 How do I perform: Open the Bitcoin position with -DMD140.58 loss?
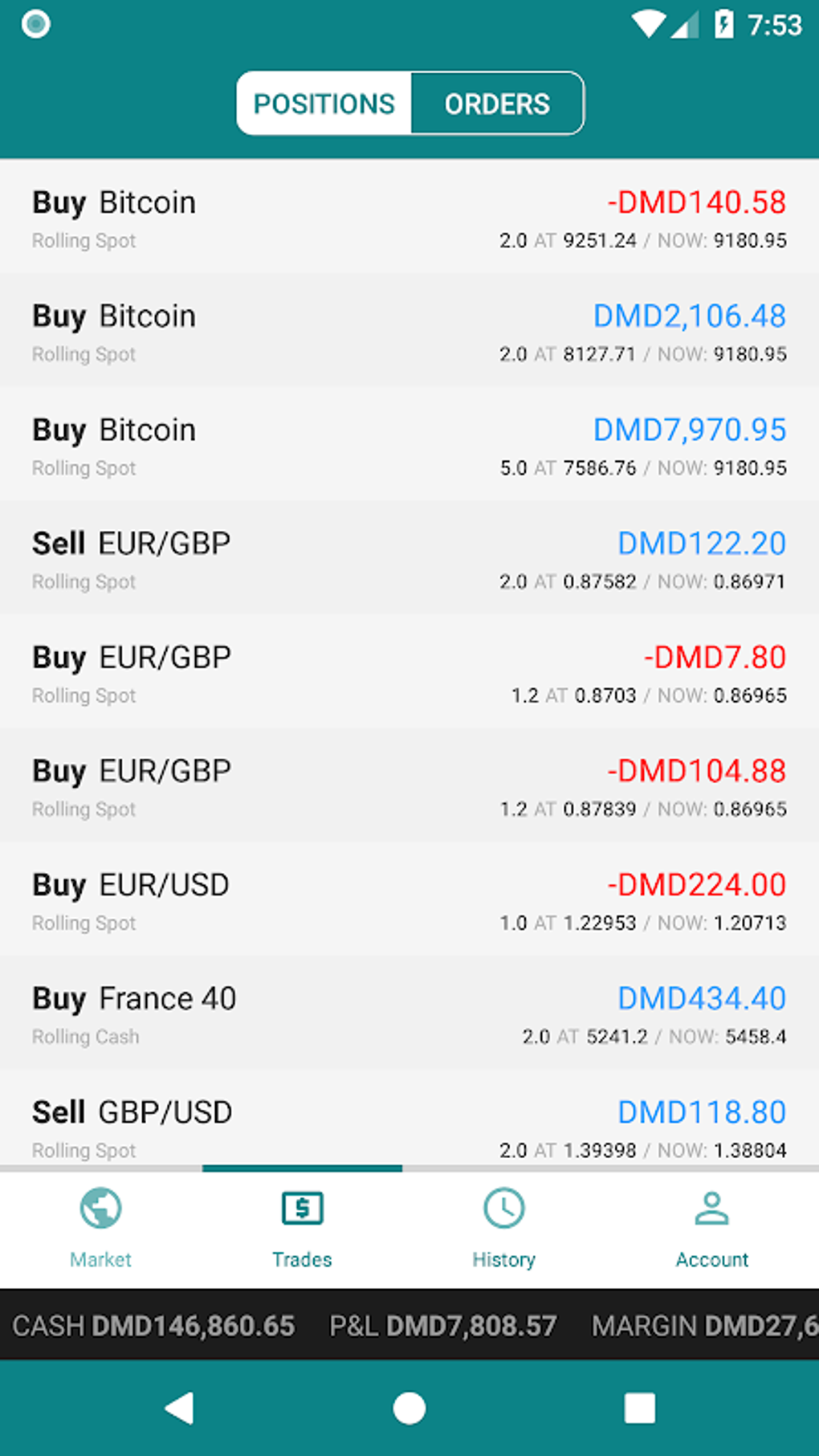[409, 218]
